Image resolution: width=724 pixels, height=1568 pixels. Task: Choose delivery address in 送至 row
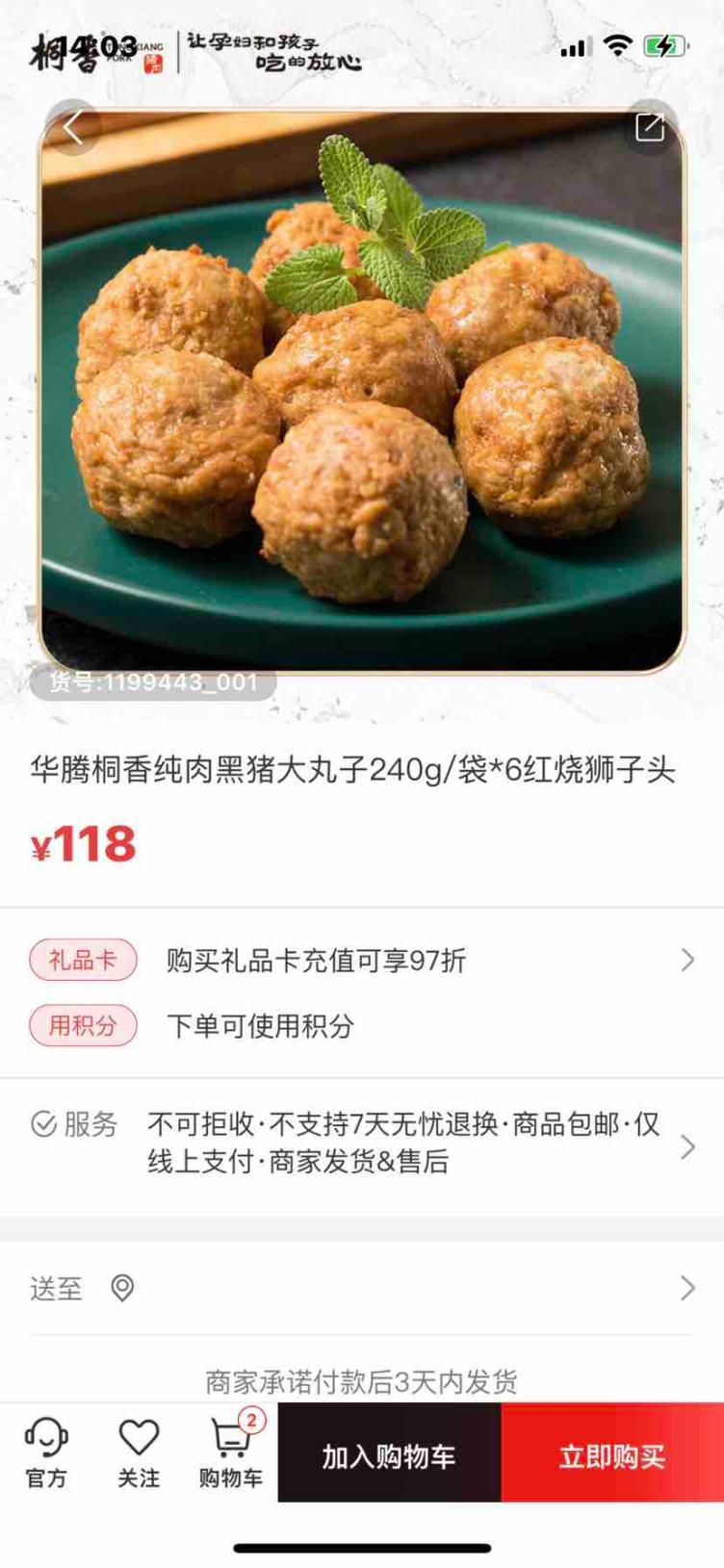point(362,1288)
